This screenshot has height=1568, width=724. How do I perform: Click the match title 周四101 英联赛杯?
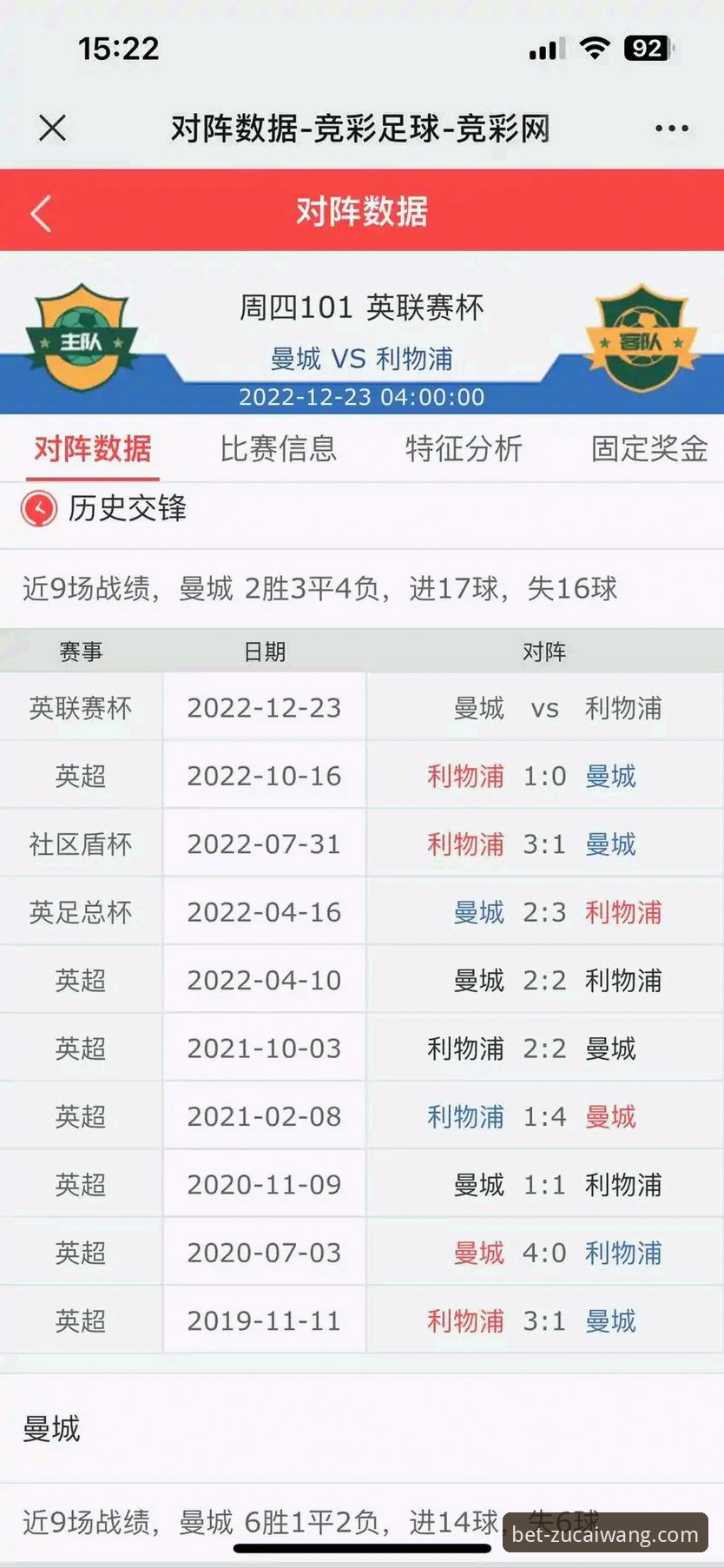362,308
